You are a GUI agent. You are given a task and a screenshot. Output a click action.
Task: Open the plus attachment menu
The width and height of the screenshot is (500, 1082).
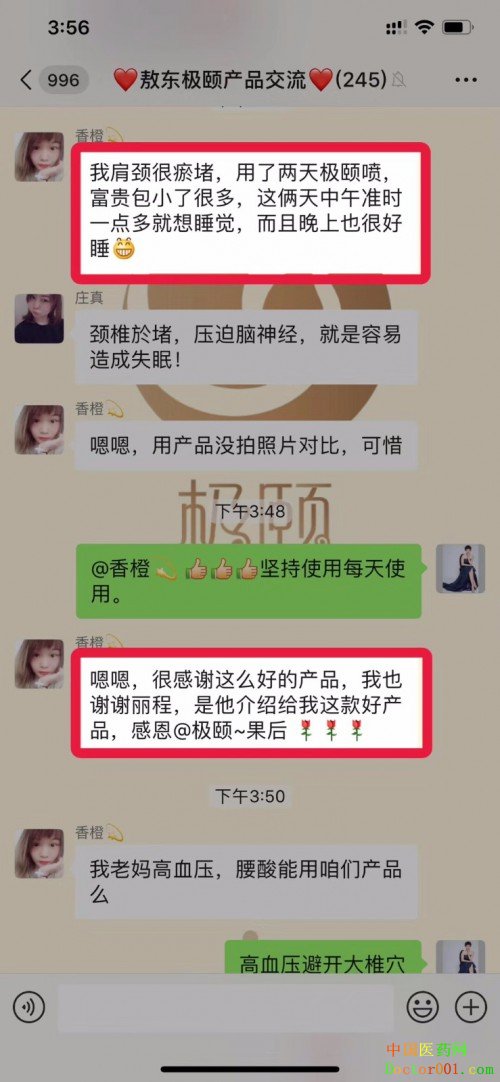(471, 1008)
